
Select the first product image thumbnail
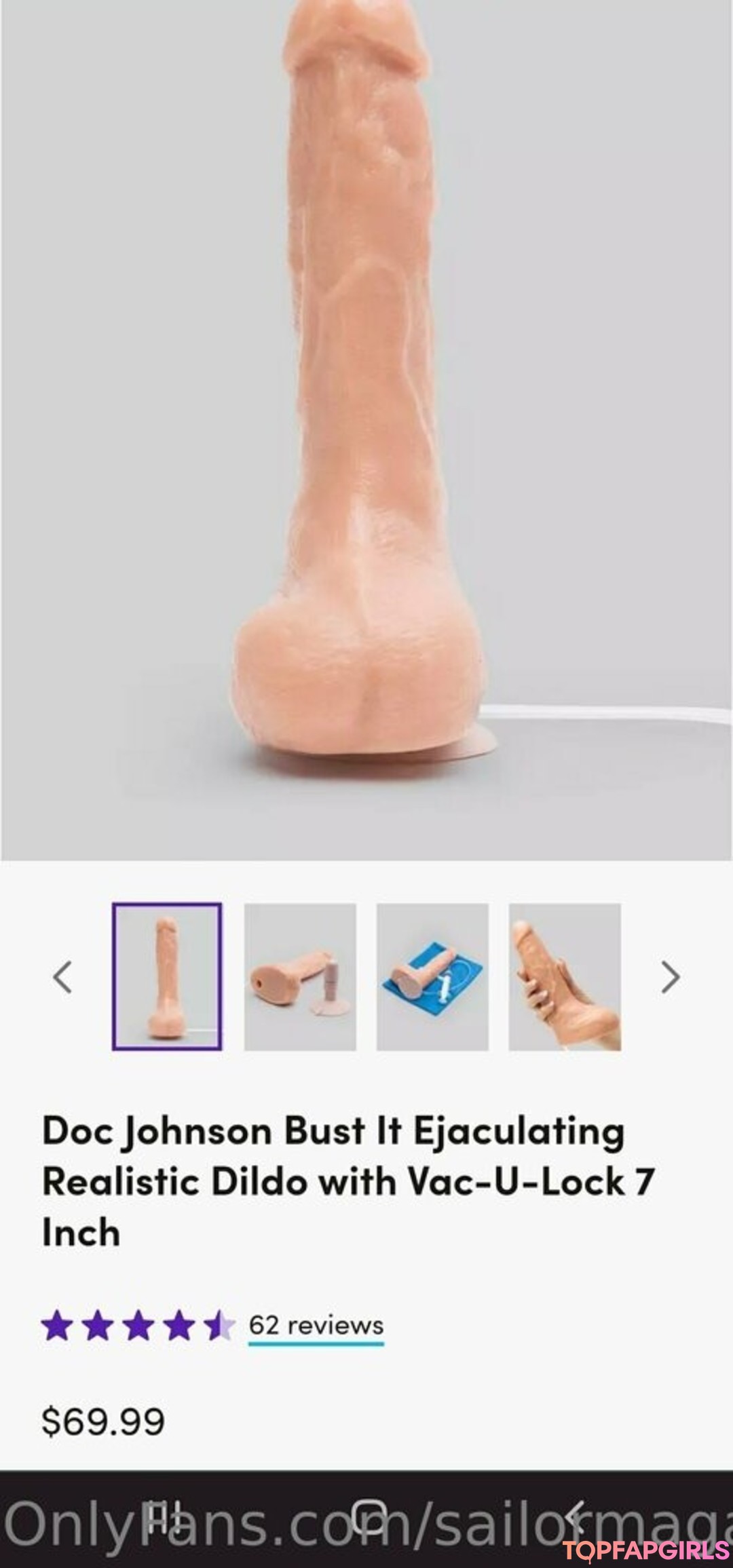click(x=167, y=976)
